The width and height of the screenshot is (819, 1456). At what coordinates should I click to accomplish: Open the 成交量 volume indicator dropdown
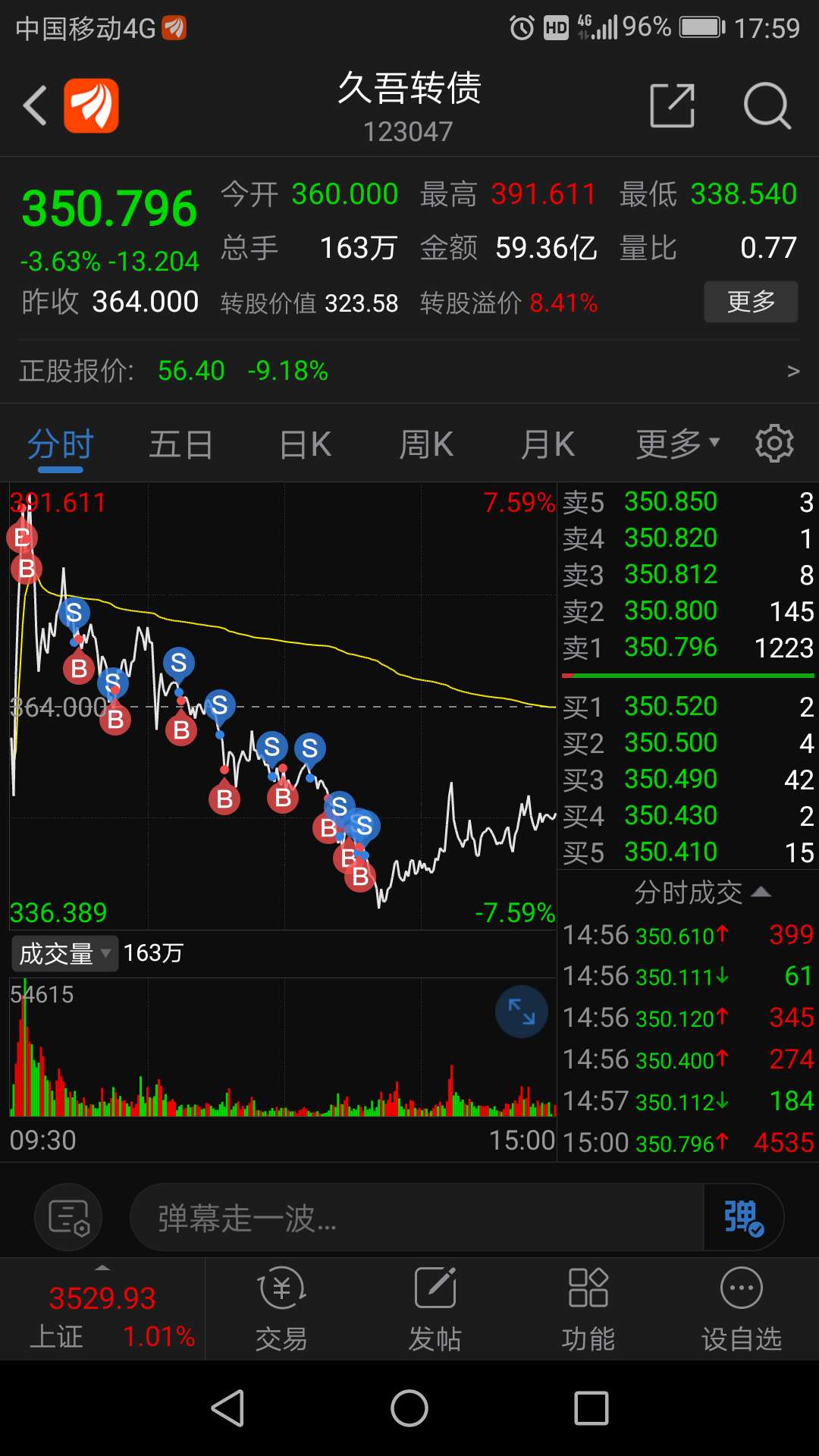pyautogui.click(x=64, y=953)
